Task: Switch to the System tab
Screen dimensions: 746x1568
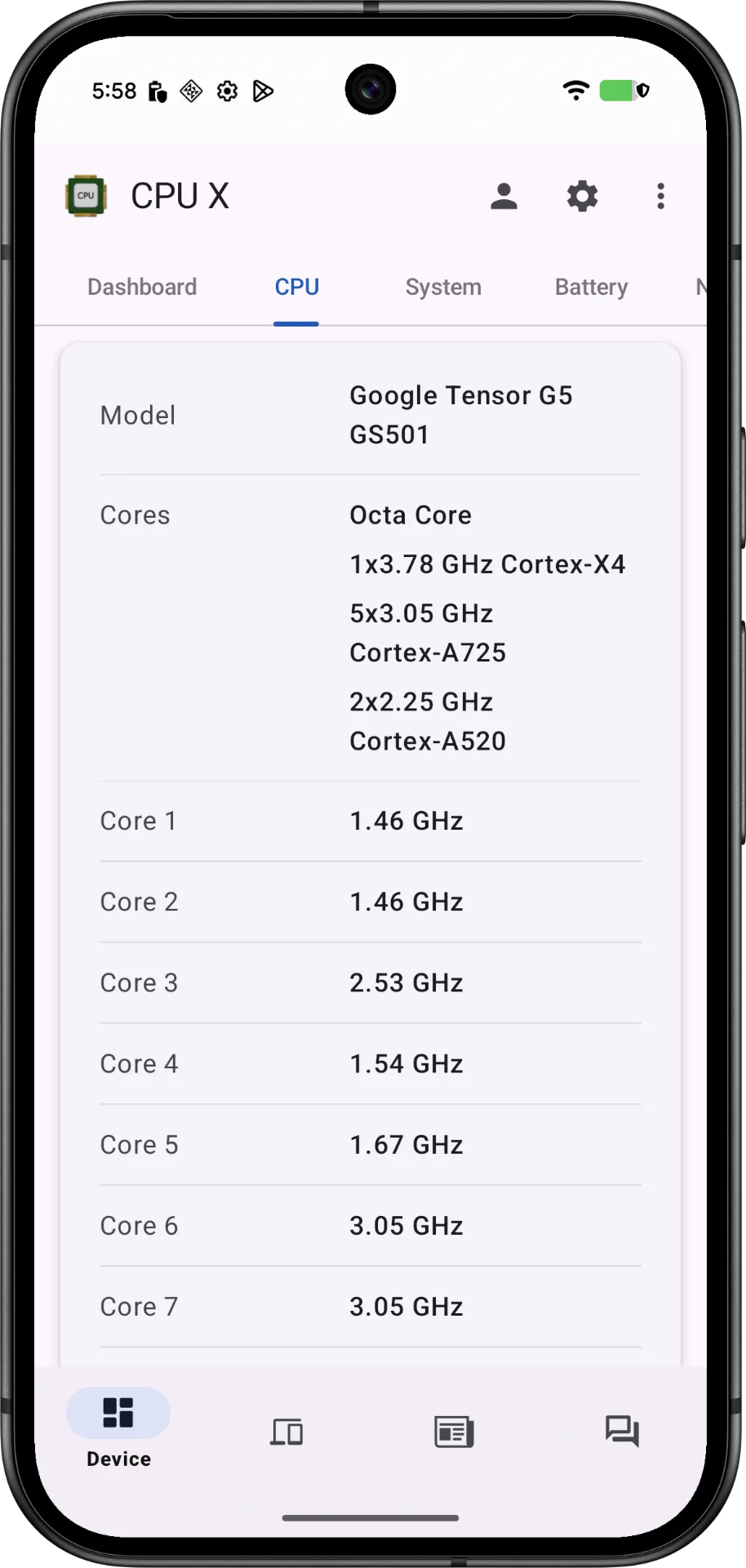Action: pyautogui.click(x=443, y=287)
